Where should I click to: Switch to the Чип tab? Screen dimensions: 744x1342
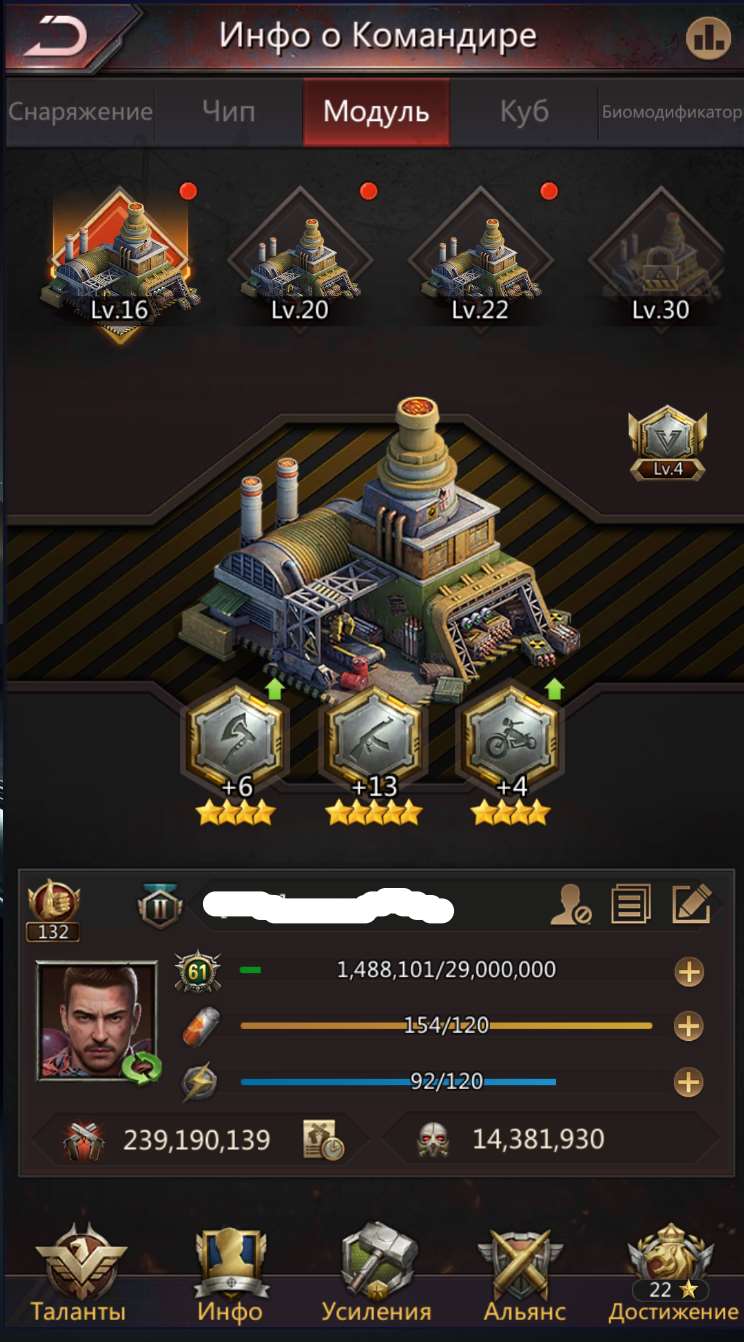[x=228, y=111]
